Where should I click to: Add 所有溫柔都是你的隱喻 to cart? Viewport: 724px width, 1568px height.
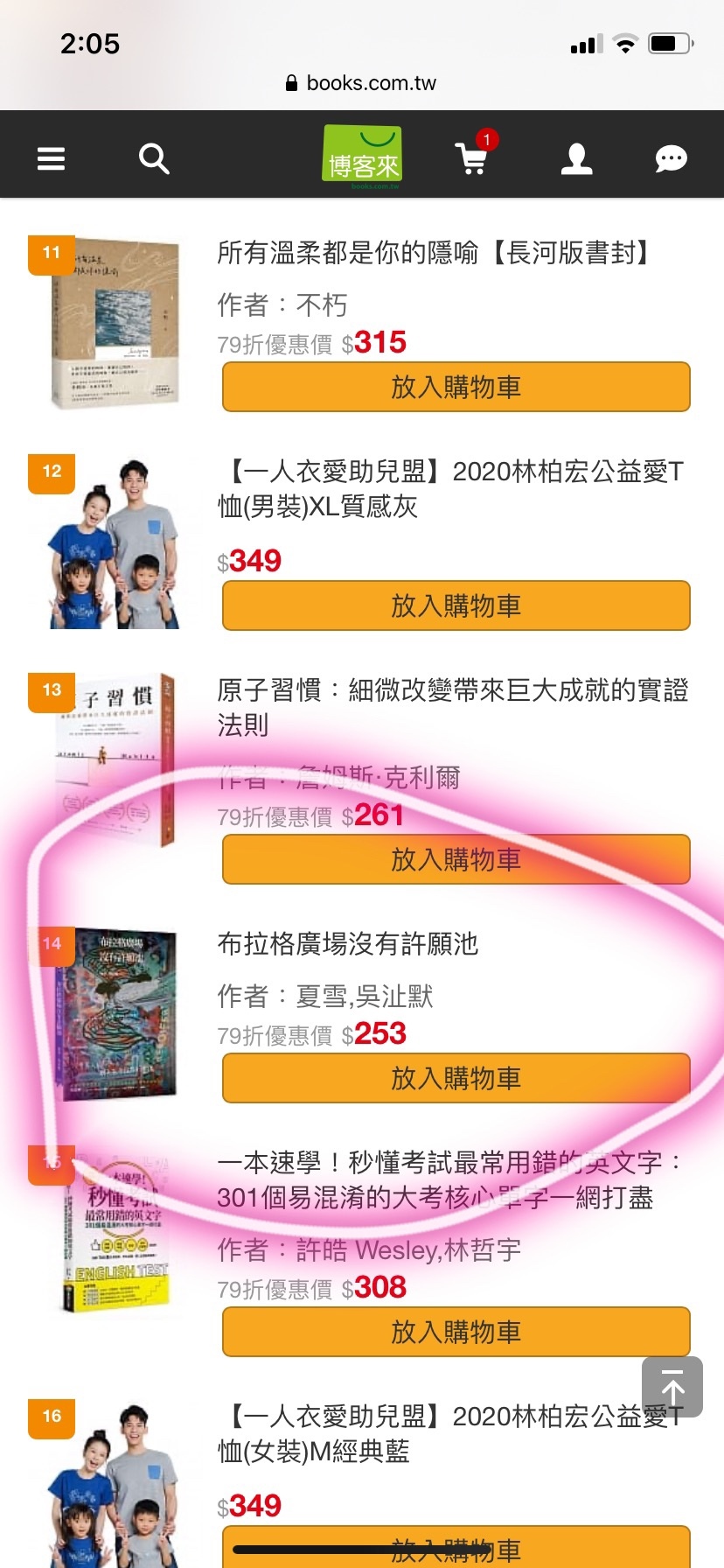coord(456,387)
